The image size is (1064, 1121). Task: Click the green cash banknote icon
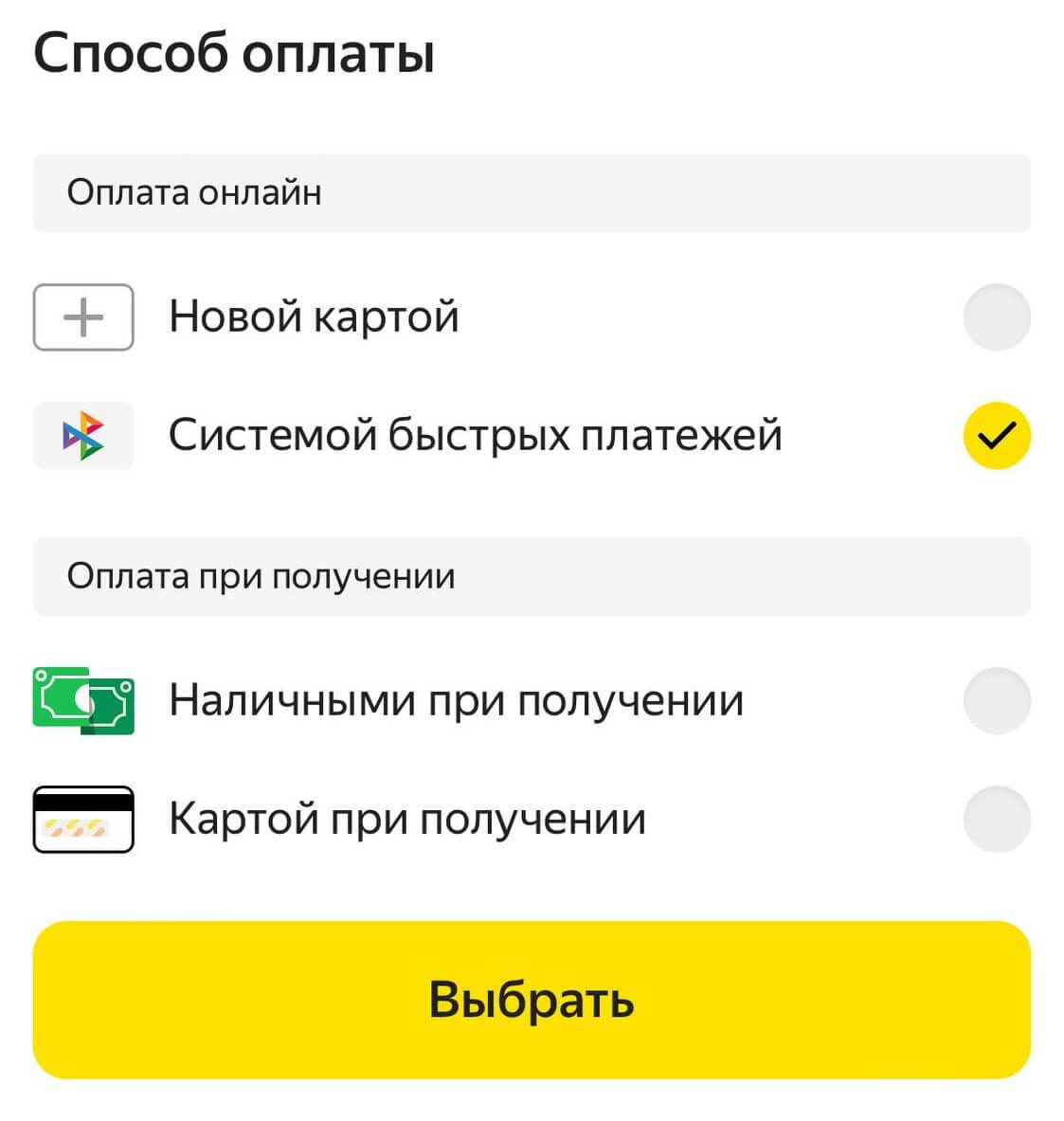coord(82,701)
